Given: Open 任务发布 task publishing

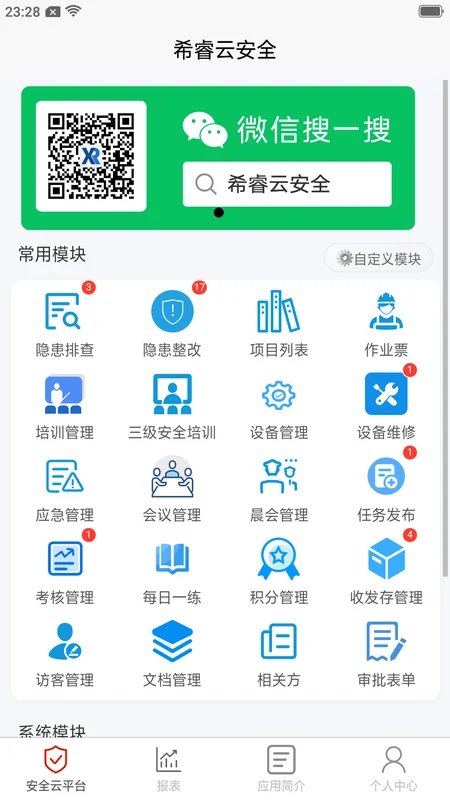Looking at the screenshot, I should point(386,489).
